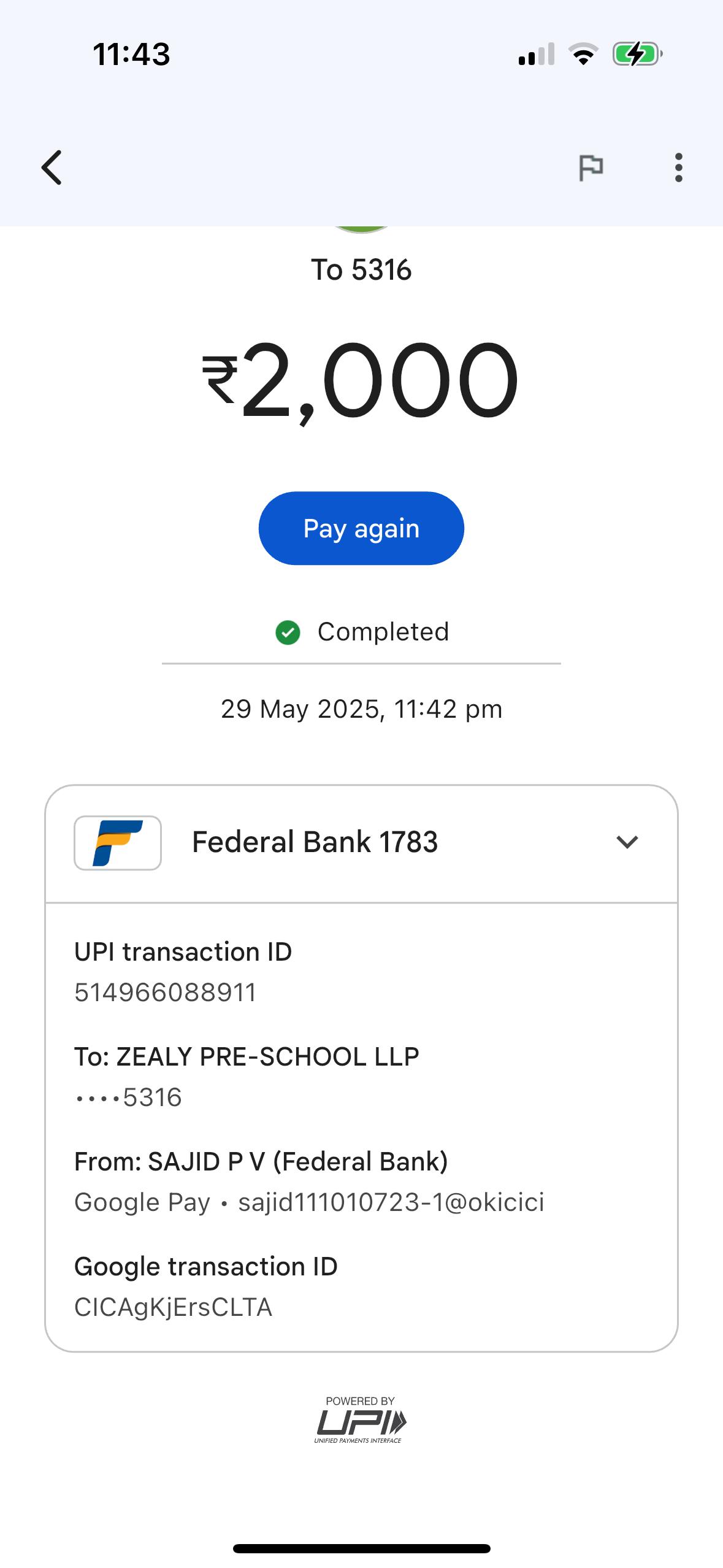
Task: Collapse the Federal Bank 1783 details
Action: [x=627, y=842]
